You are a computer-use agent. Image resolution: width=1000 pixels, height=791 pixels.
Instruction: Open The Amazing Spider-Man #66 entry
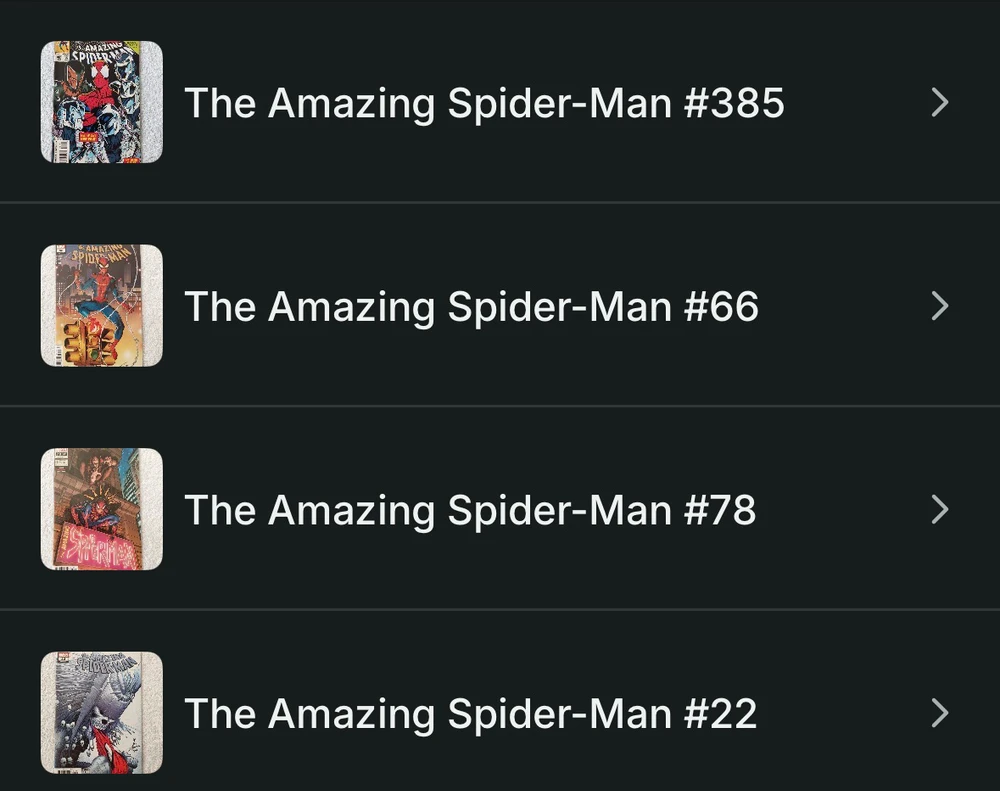[471, 306]
